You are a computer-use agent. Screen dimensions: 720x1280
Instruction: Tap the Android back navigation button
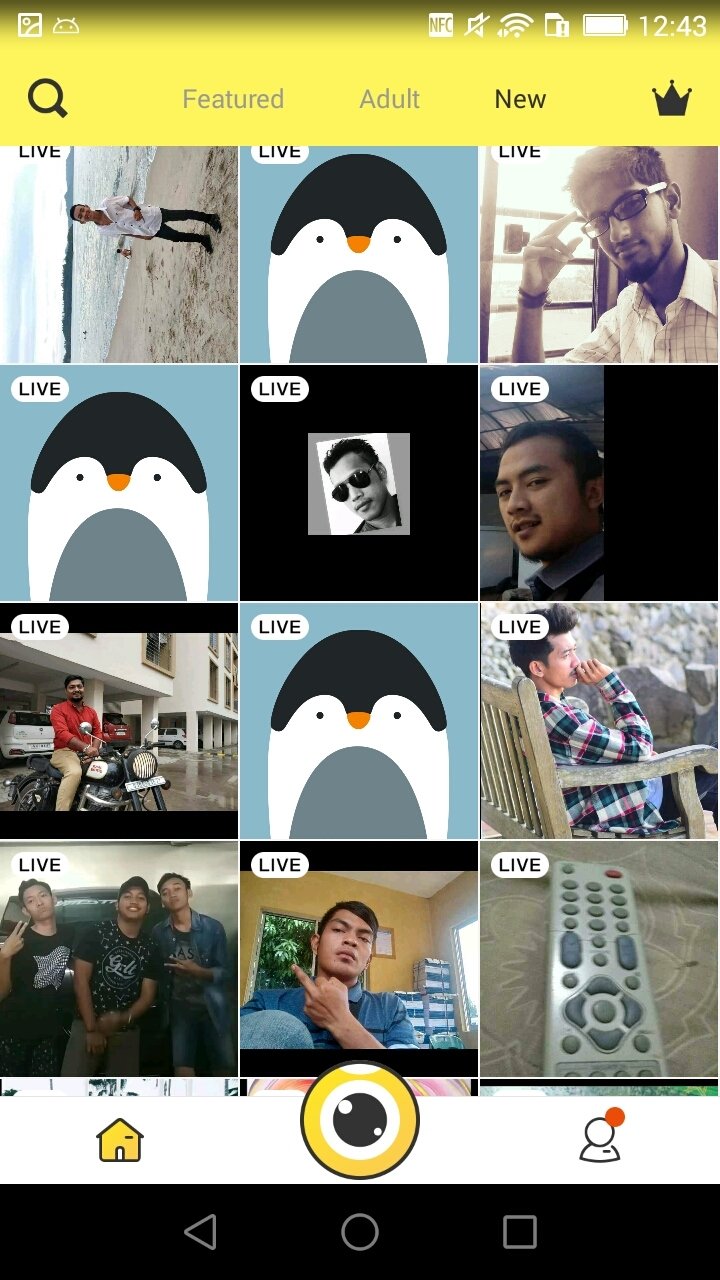point(200,1232)
